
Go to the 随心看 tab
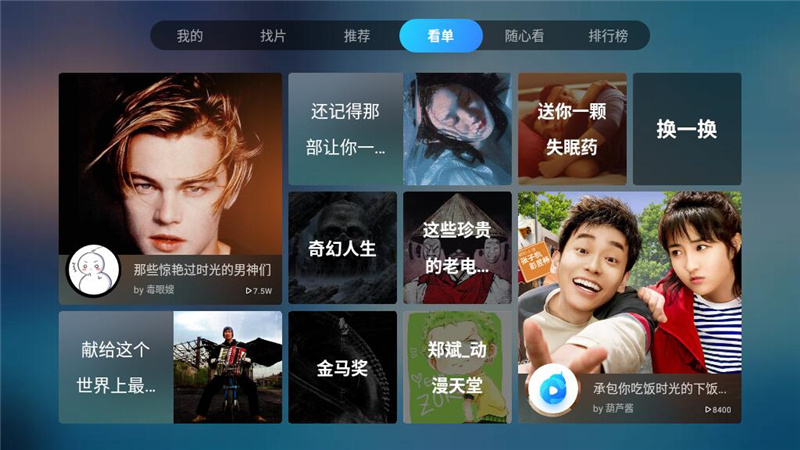pos(524,36)
